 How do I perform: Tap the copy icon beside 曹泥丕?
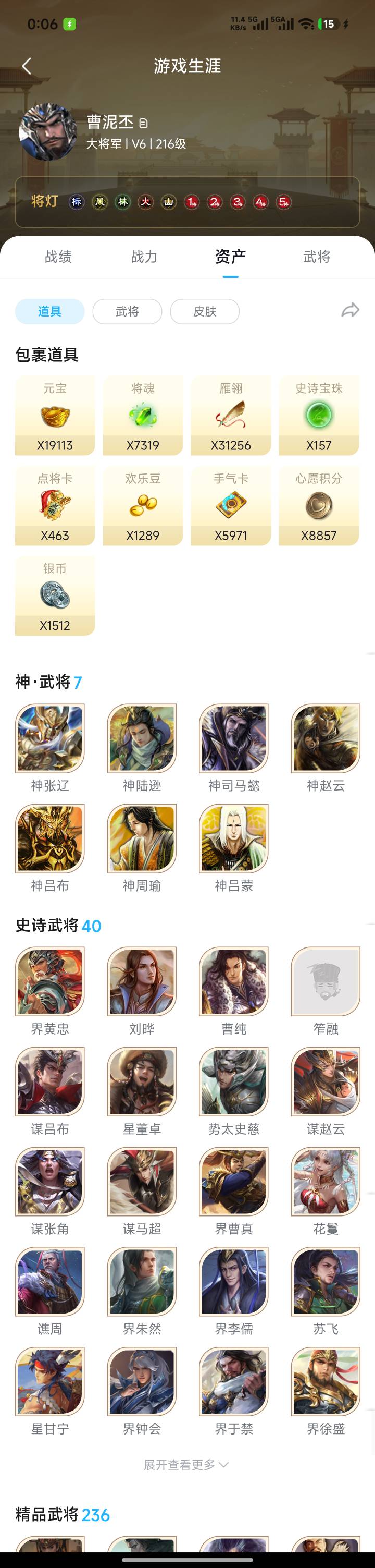point(143,124)
